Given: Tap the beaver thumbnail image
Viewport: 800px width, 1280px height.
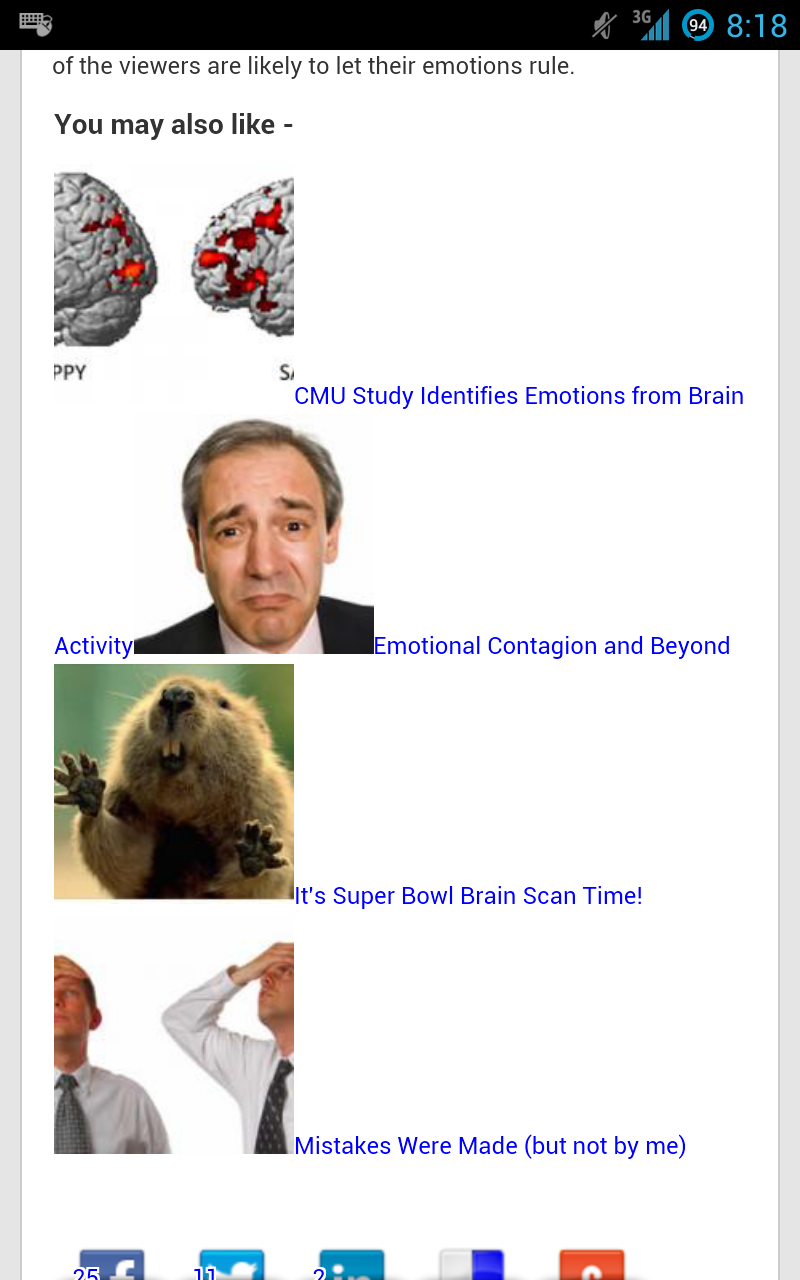Looking at the screenshot, I should point(174,782).
